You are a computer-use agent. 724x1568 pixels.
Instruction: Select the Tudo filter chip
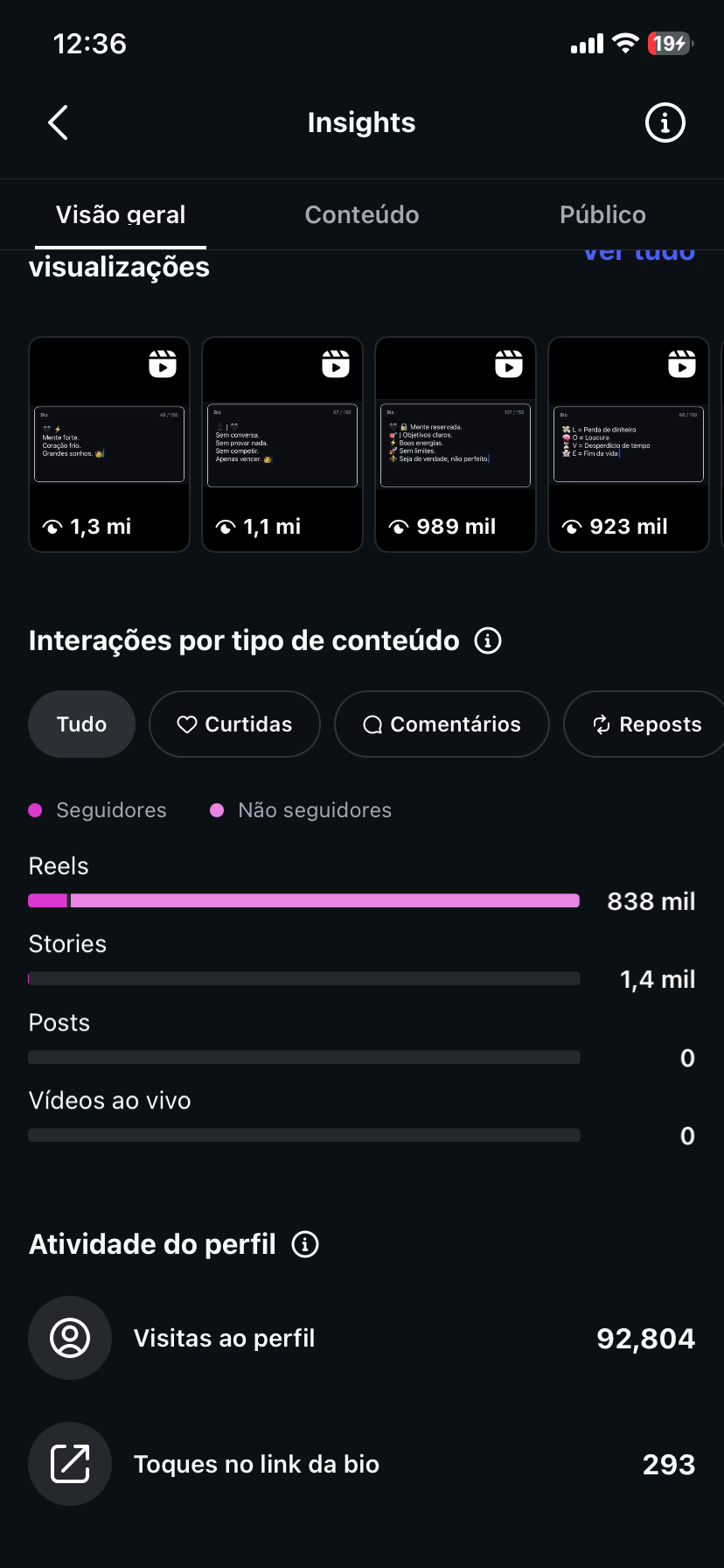pyautogui.click(x=82, y=724)
